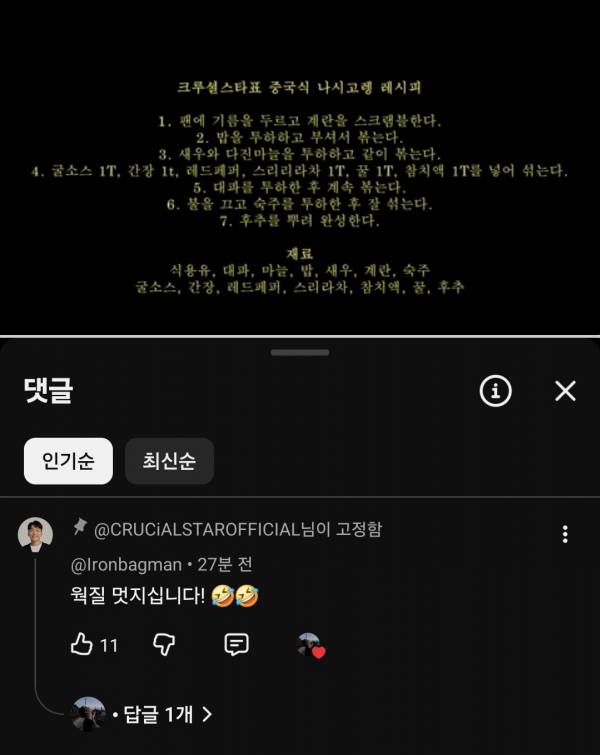Switch to the 최신순 sort chip
Image resolution: width=600 pixels, height=755 pixels.
169,461
